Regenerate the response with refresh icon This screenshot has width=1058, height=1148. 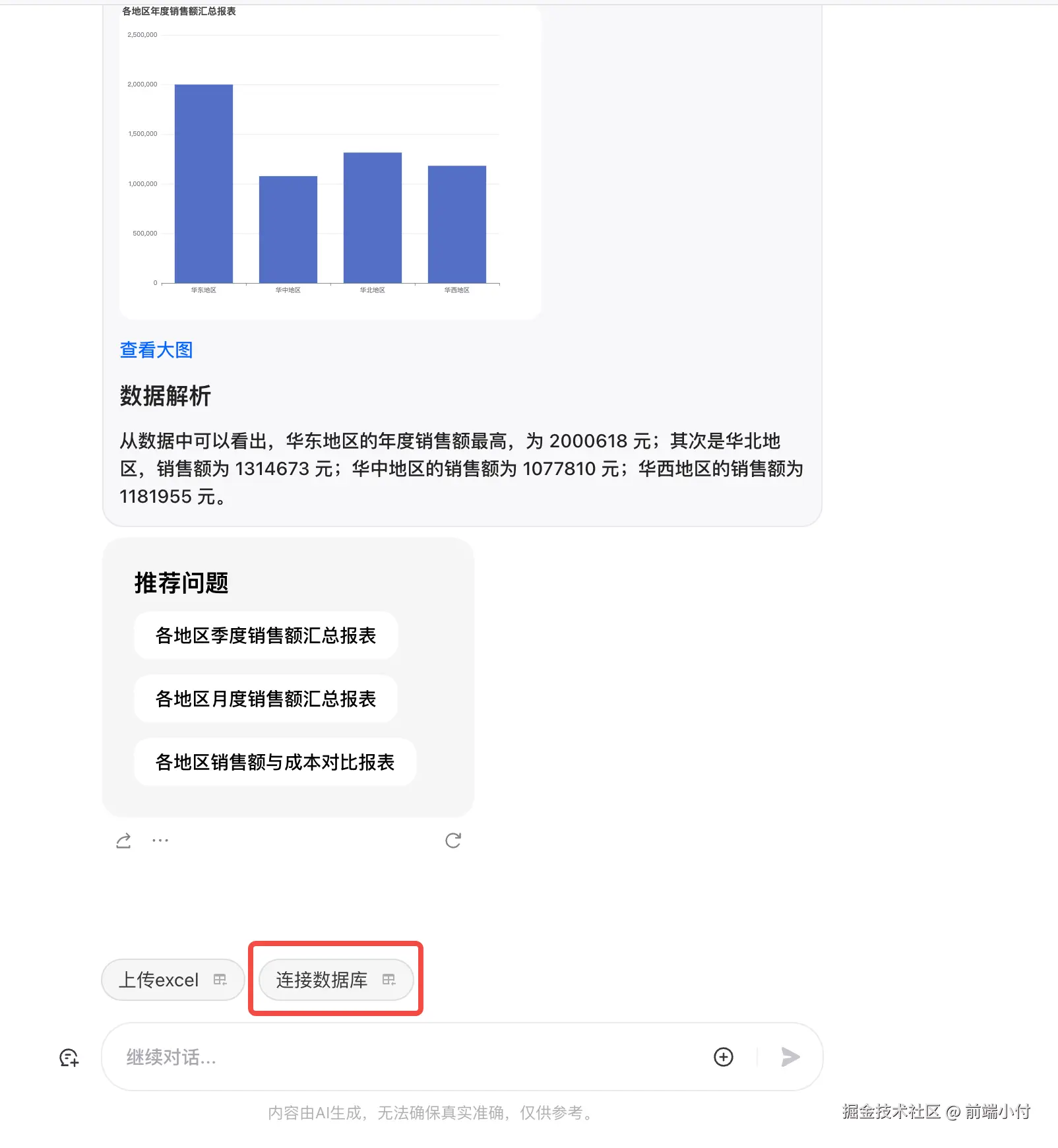click(x=453, y=841)
